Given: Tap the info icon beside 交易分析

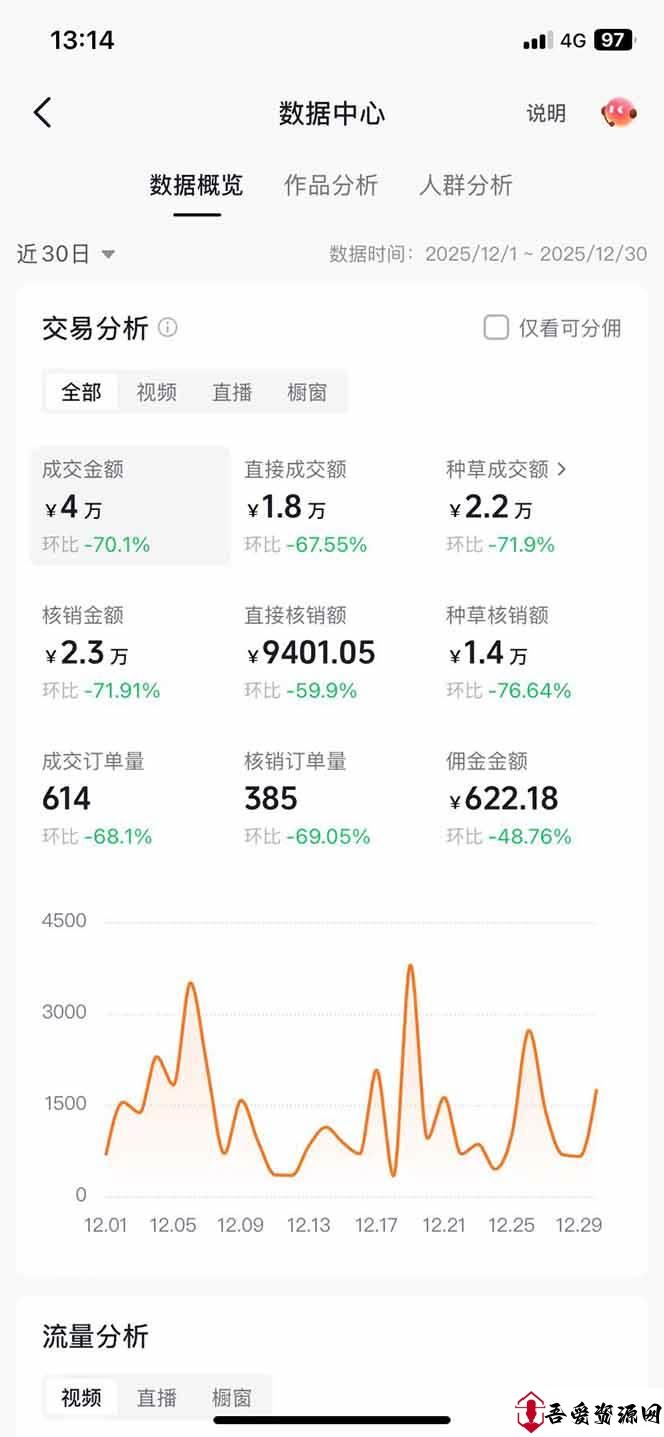Looking at the screenshot, I should click(x=168, y=327).
